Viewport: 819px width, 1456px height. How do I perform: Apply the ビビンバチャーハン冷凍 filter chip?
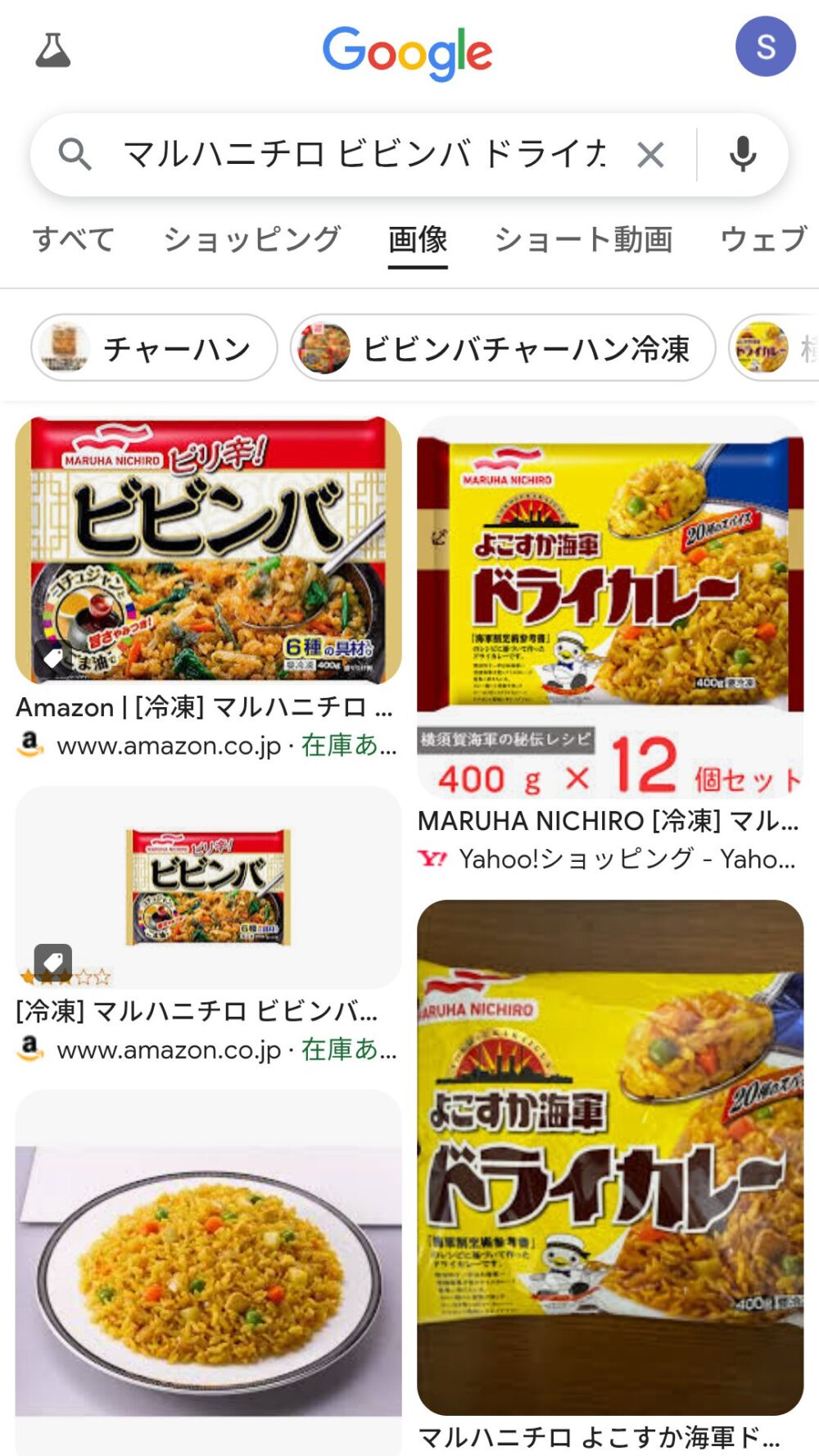(x=503, y=348)
